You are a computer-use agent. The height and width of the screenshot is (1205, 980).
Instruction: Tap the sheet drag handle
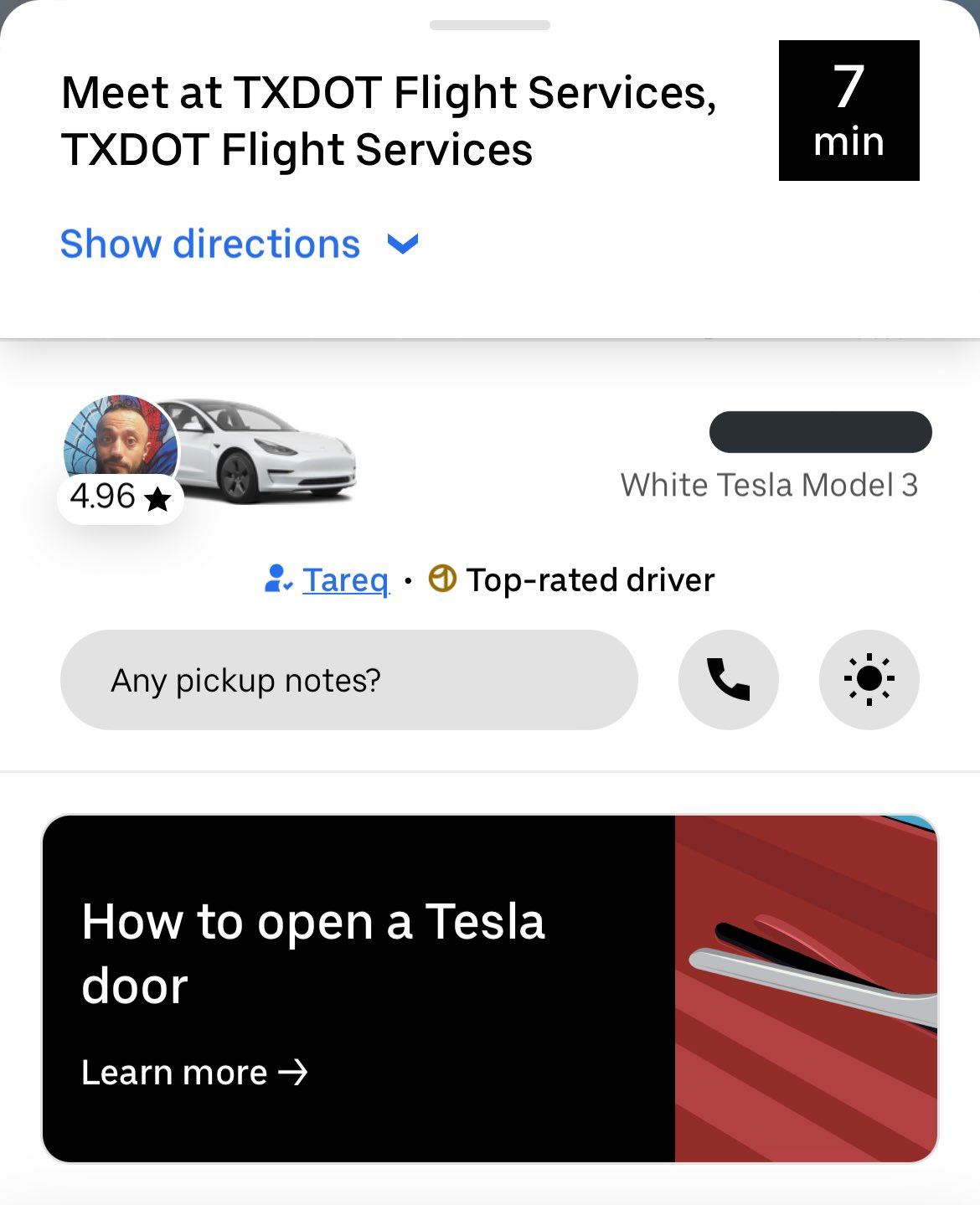(x=490, y=25)
